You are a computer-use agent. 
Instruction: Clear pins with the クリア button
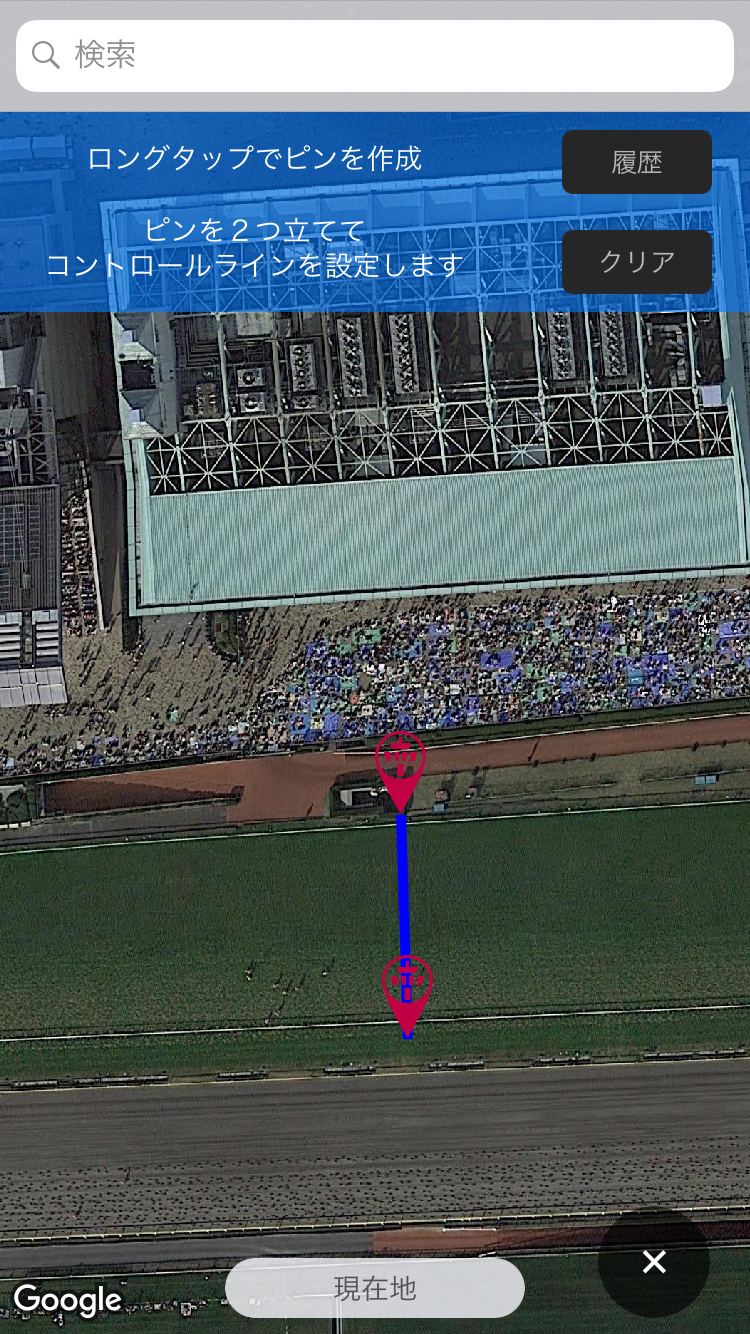[637, 262]
